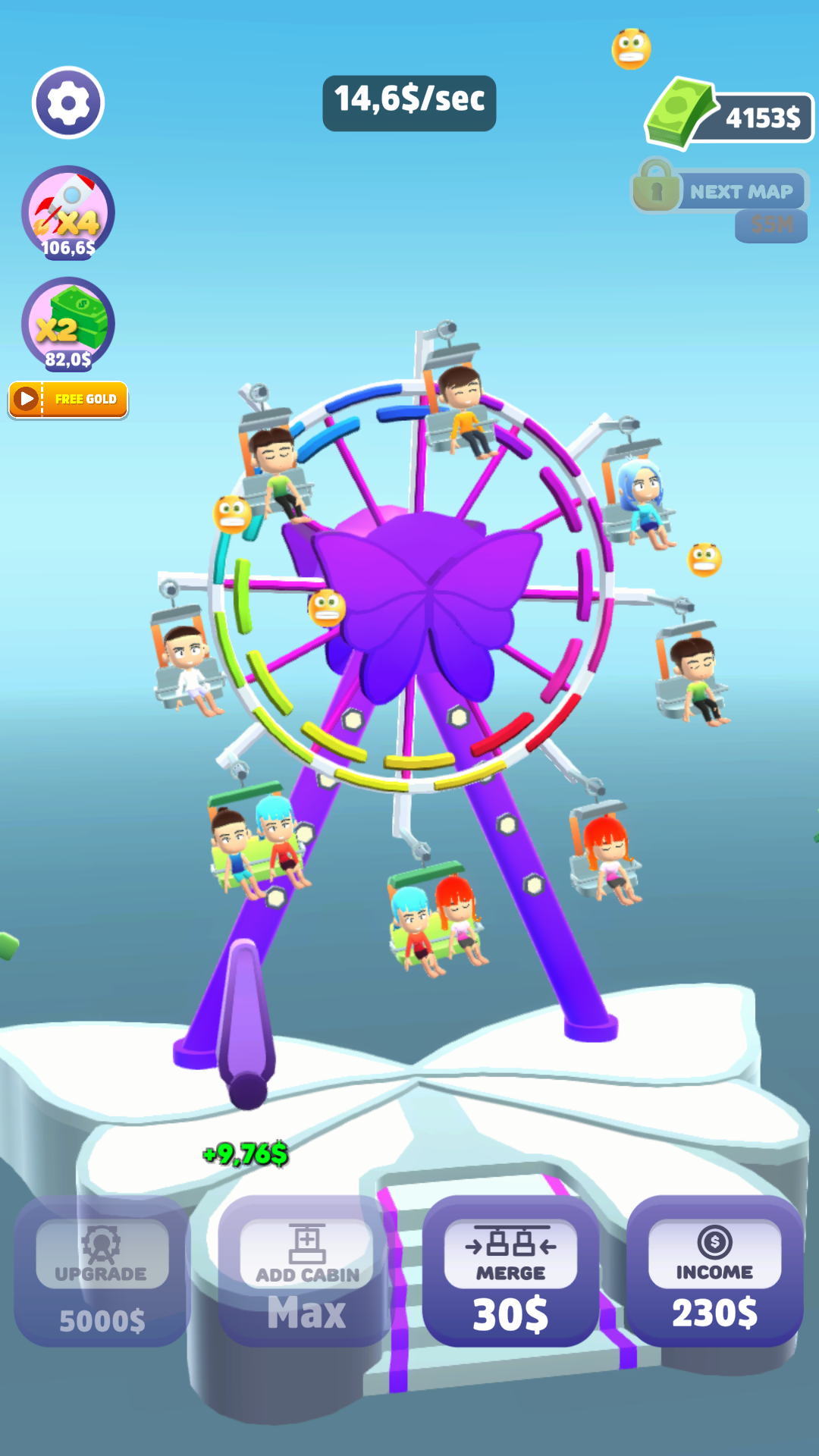The height and width of the screenshot is (1456, 819).
Task: Merge cabins for 30$
Action: [510, 1272]
